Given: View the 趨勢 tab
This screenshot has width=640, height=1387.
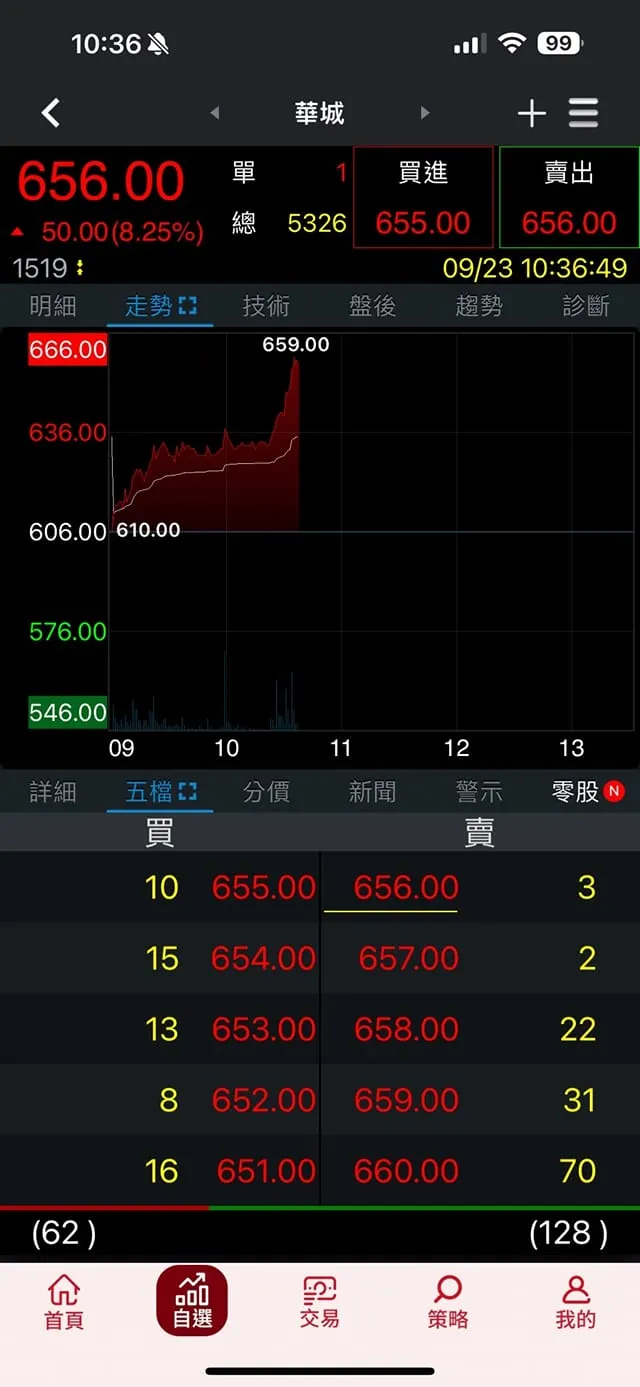Looking at the screenshot, I should tap(479, 306).
